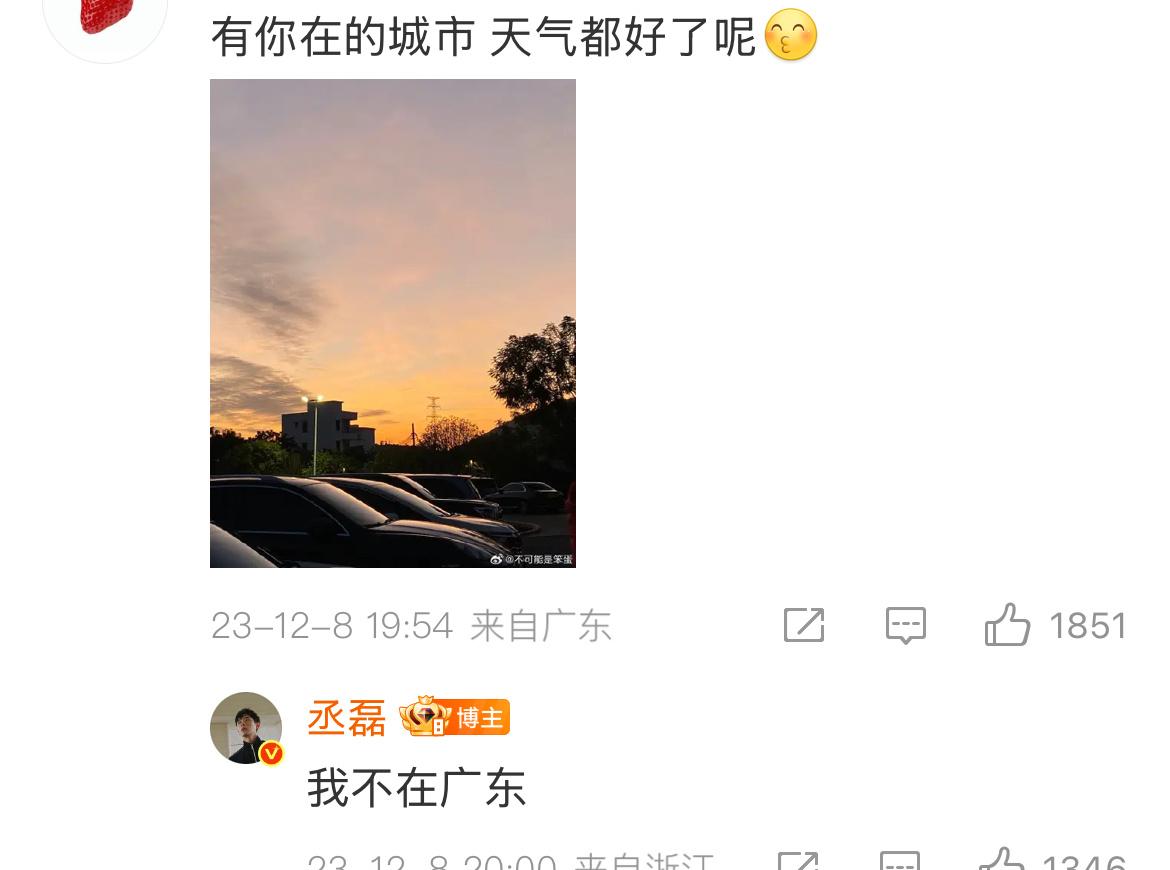Image resolution: width=1170 pixels, height=870 pixels.
Task: Open the sunset photo in the comment
Action: (392, 323)
